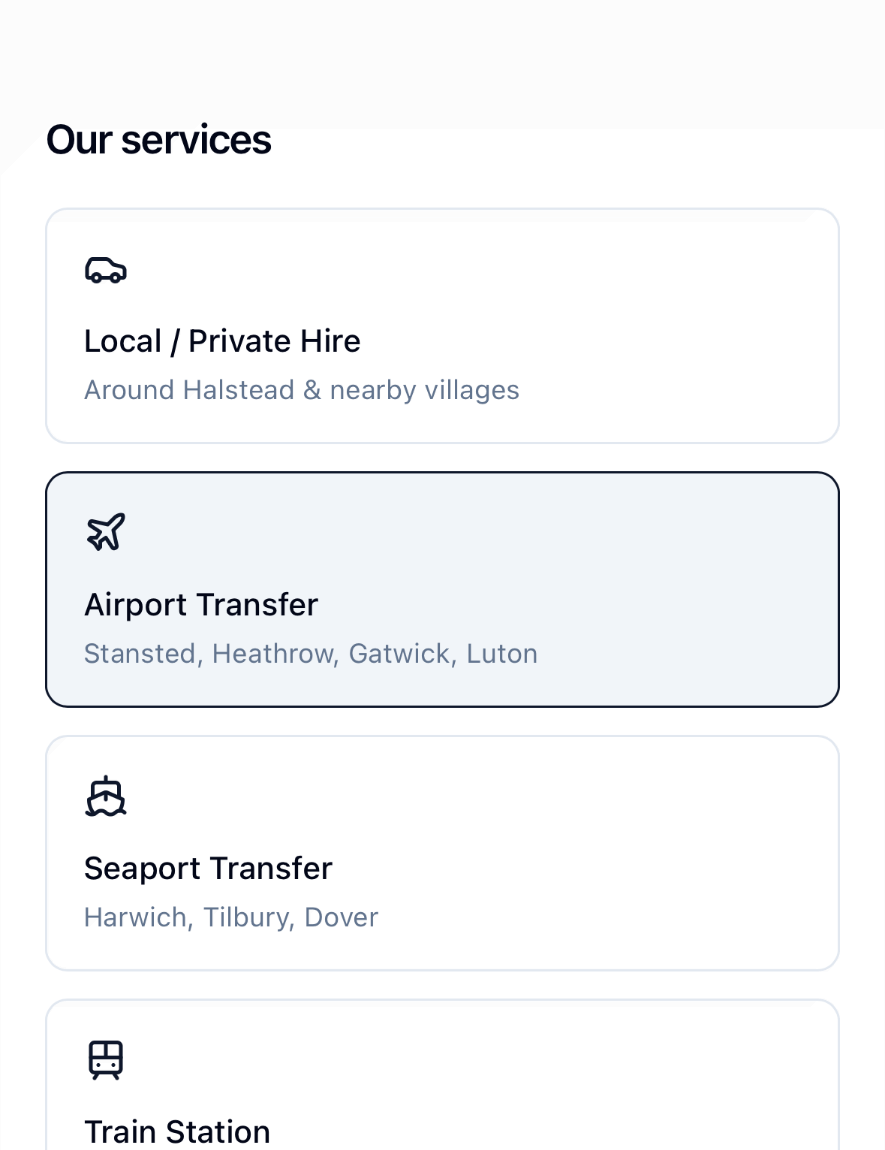Open the Seaport Transfer service
885x1150 pixels.
tap(442, 852)
